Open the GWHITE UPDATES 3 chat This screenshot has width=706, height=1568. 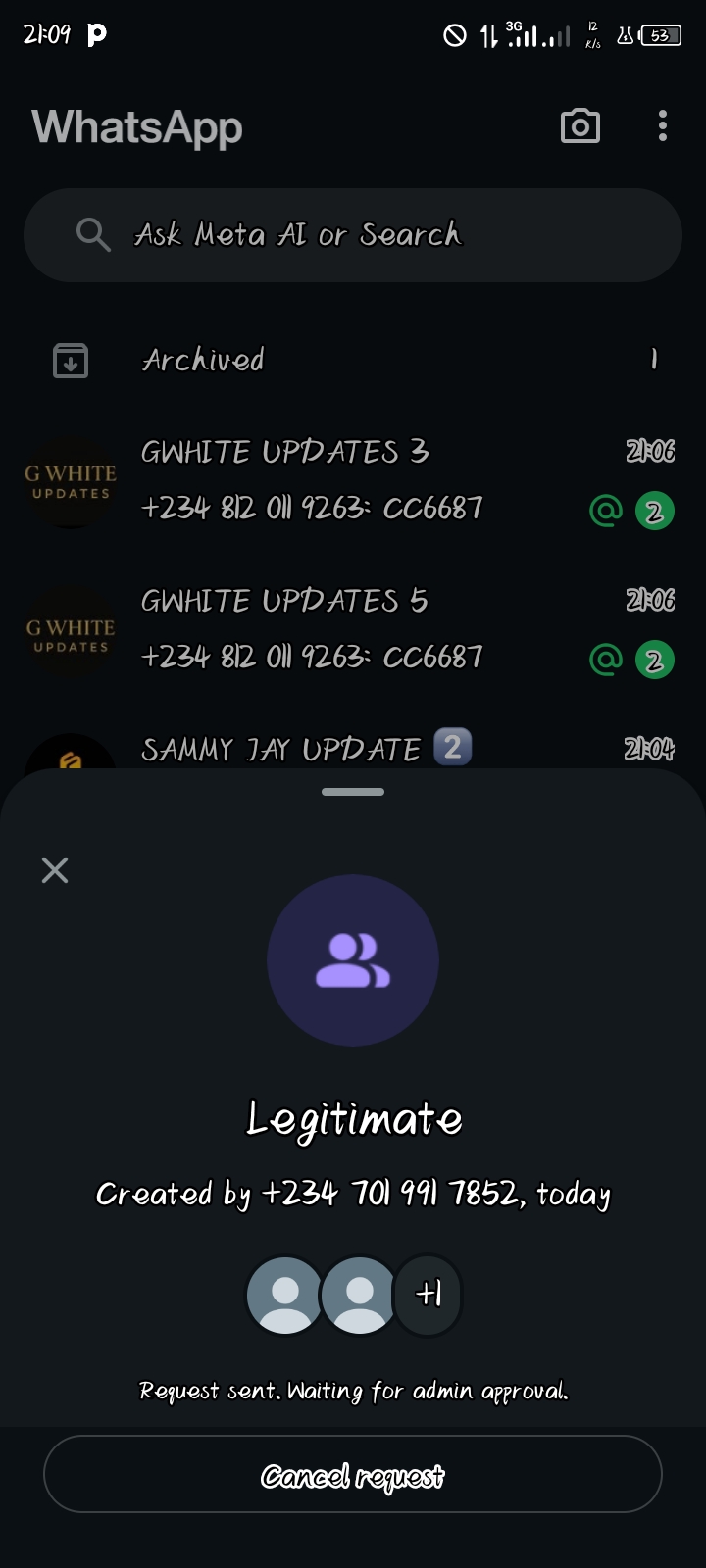coord(353,480)
